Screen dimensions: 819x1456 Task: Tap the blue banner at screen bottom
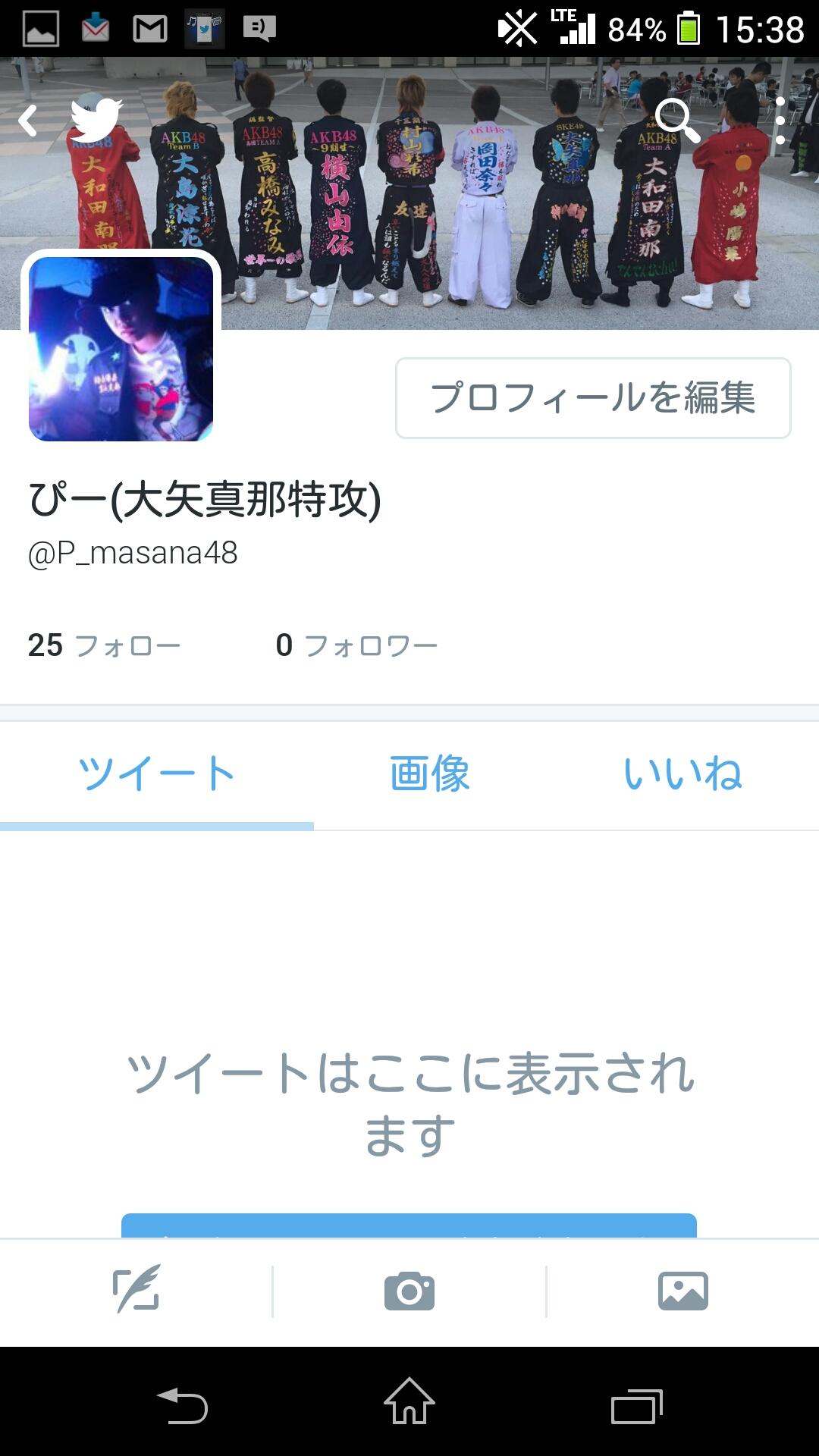coord(409,1228)
